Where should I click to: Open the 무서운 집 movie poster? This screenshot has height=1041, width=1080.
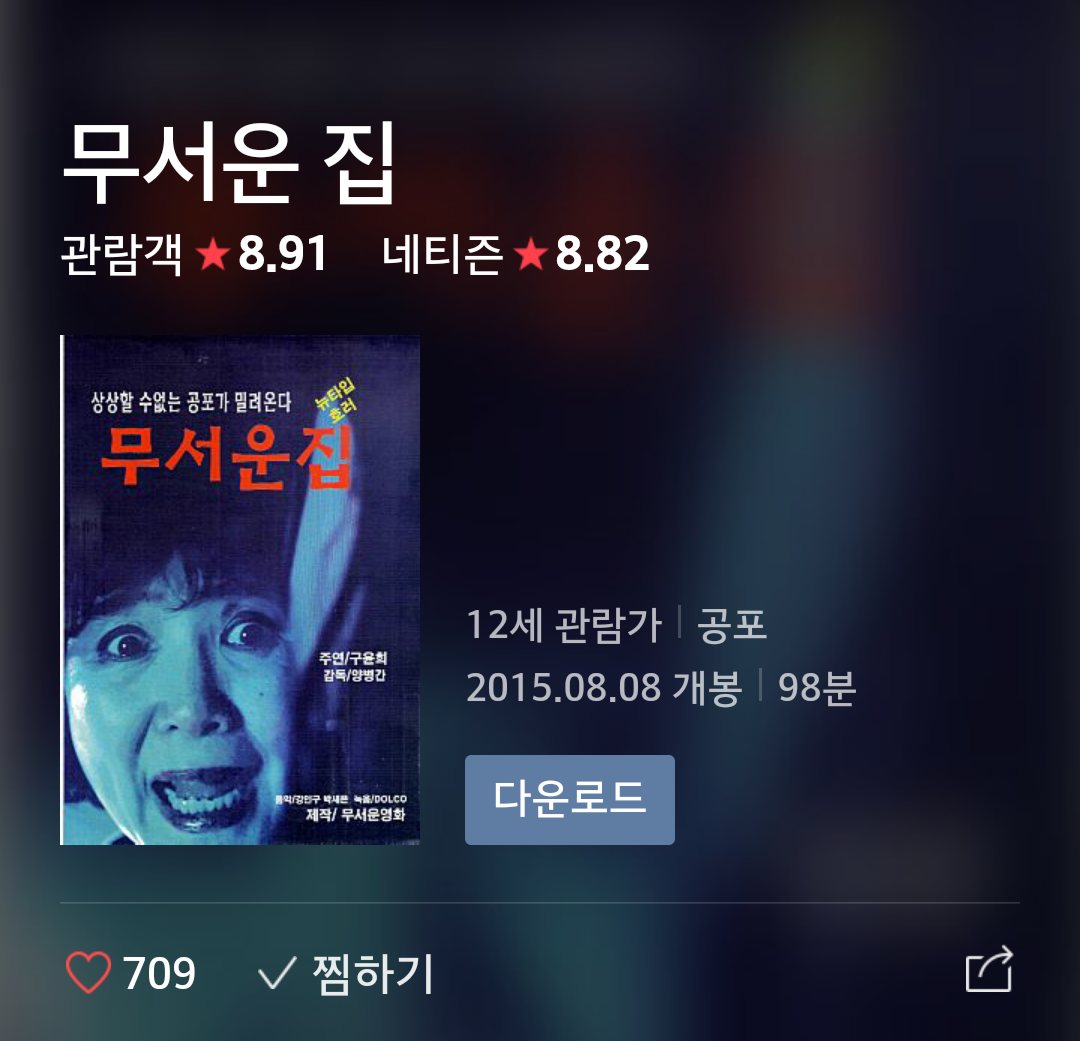[240, 590]
